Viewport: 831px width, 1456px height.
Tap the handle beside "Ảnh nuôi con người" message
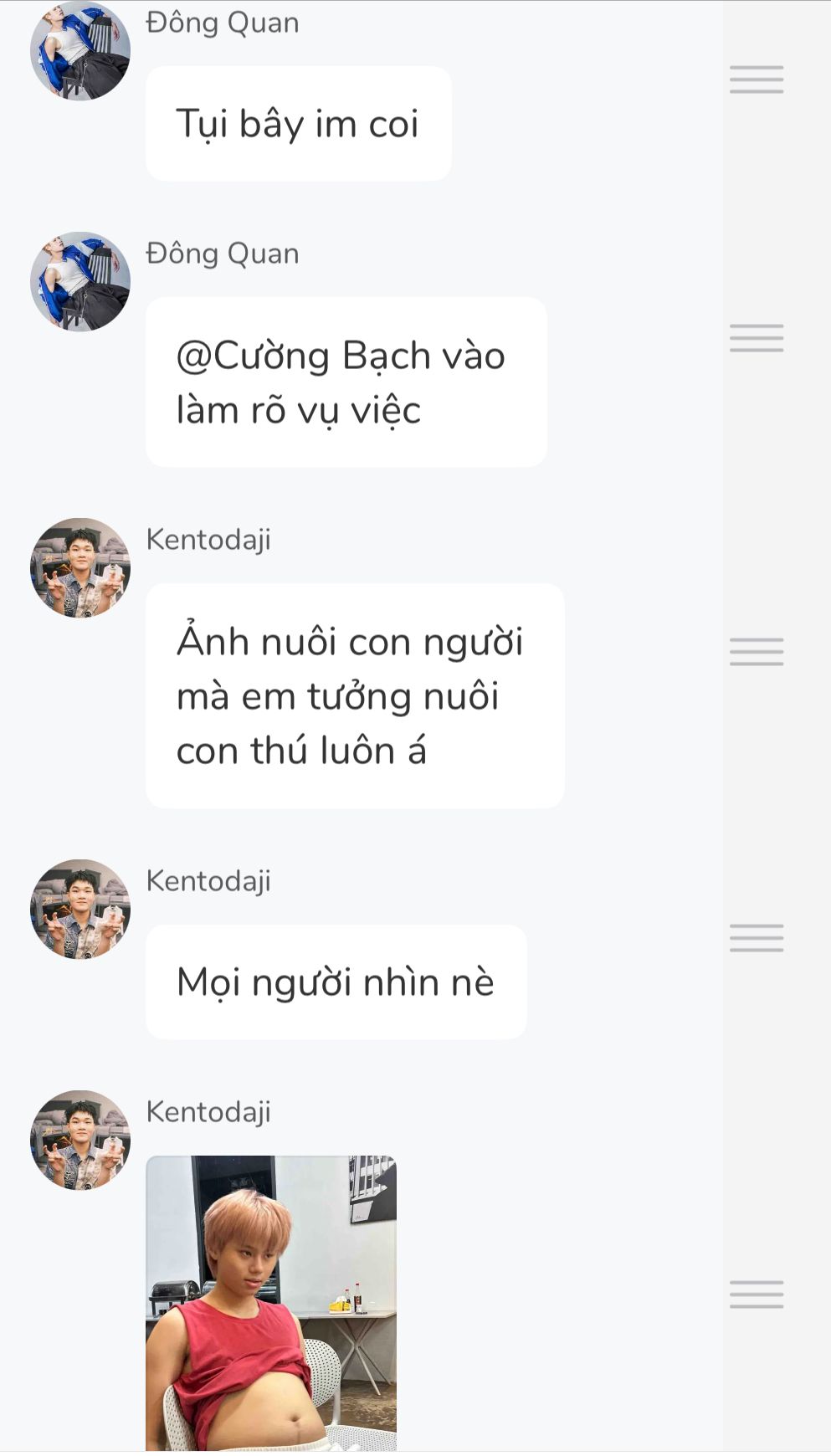(757, 651)
